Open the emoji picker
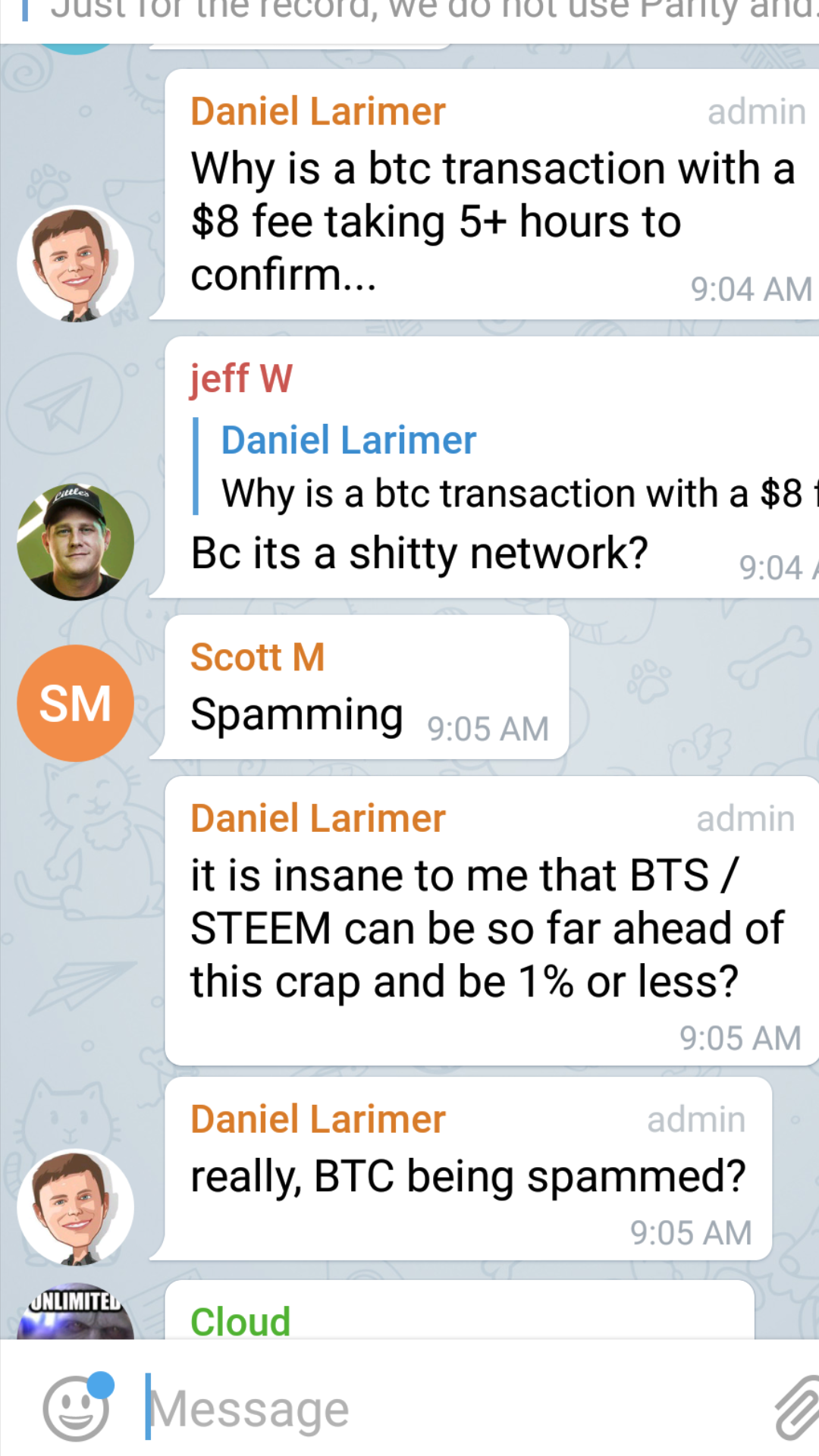Image resolution: width=819 pixels, height=1456 pixels. (75, 1408)
